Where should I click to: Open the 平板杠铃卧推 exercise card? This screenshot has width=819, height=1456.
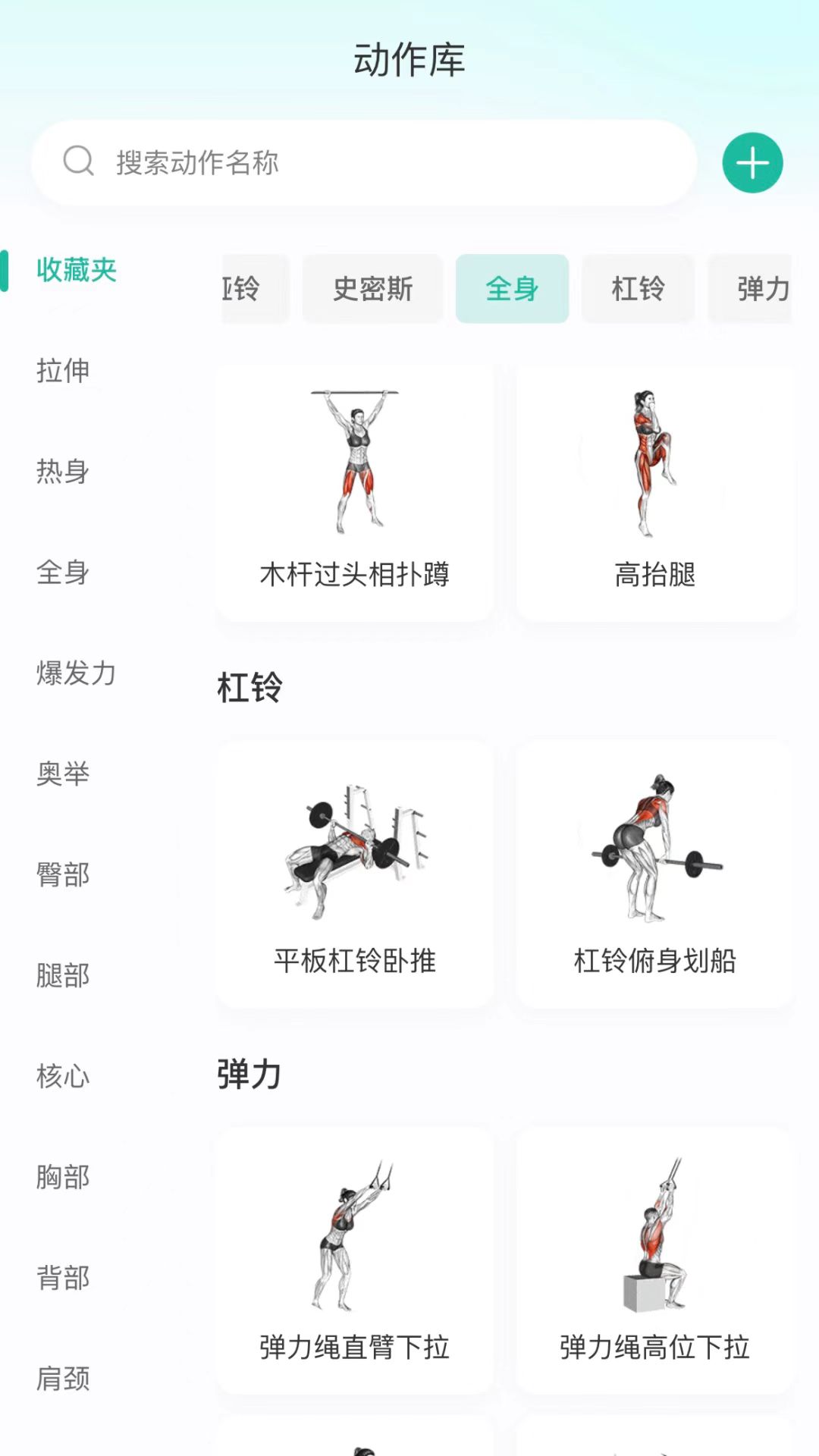pos(355,874)
